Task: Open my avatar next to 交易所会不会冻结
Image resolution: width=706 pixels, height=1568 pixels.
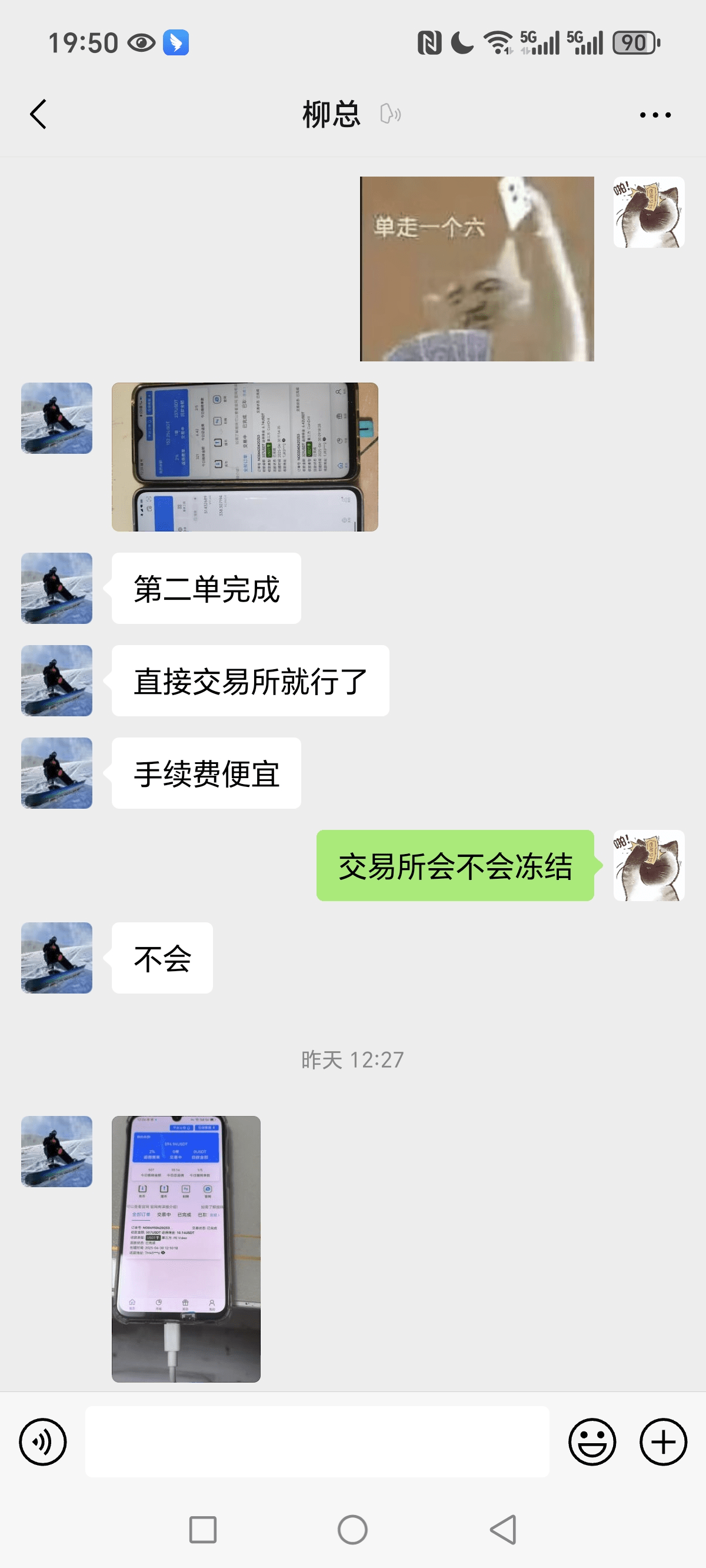Action: 649,865
